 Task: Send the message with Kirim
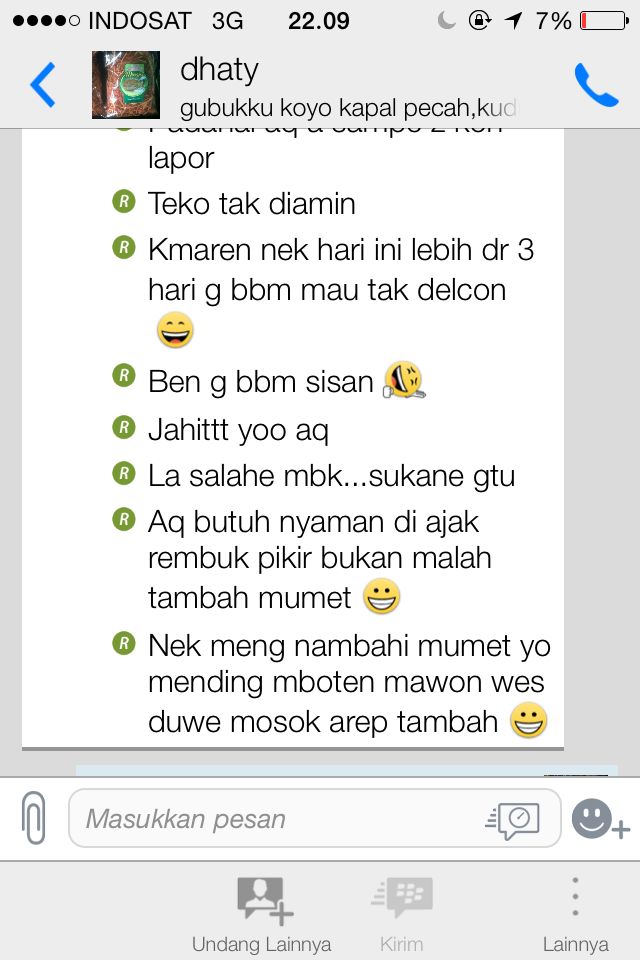click(x=401, y=913)
